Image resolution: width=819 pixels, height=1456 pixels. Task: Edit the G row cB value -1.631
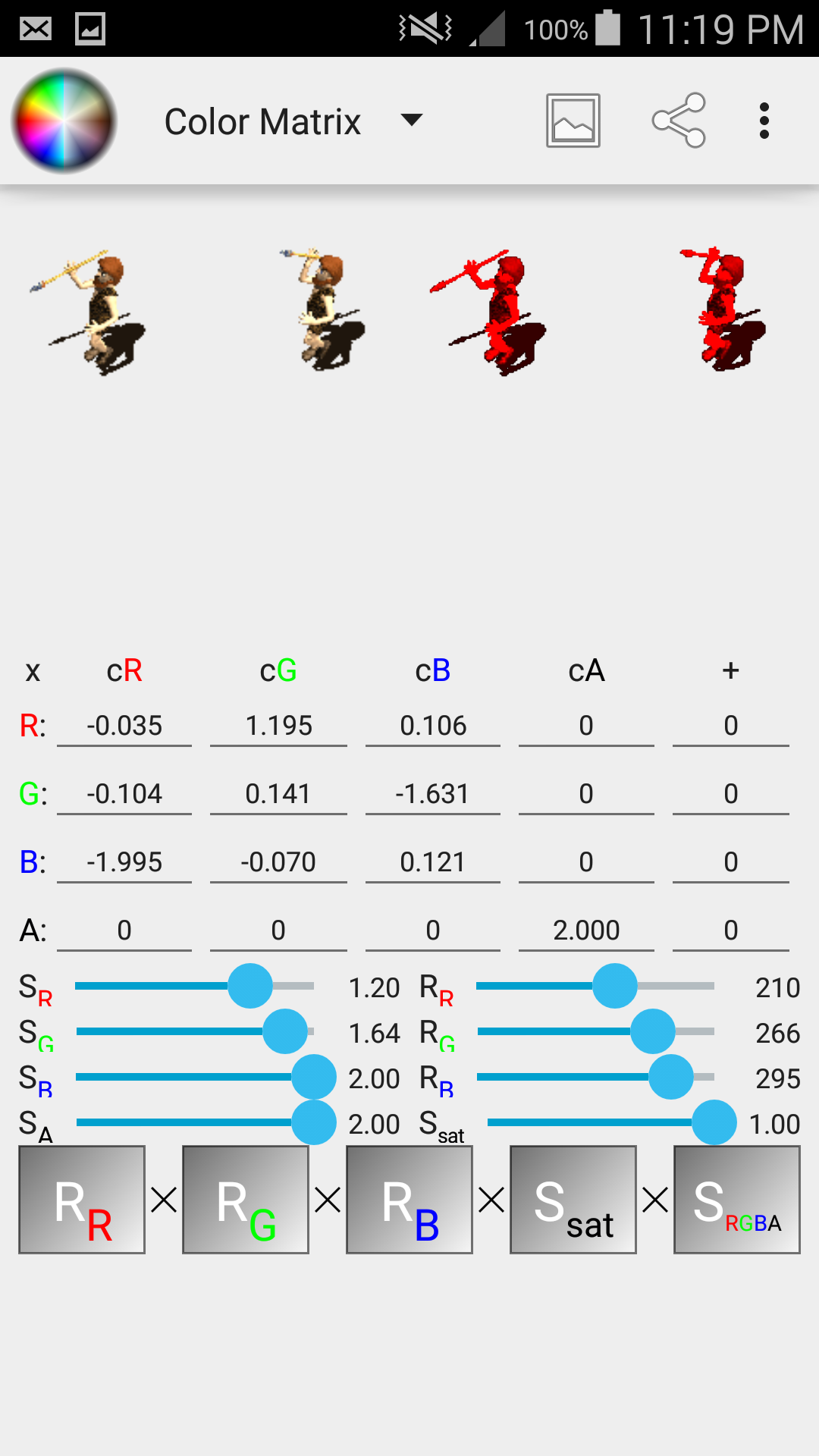point(432,794)
